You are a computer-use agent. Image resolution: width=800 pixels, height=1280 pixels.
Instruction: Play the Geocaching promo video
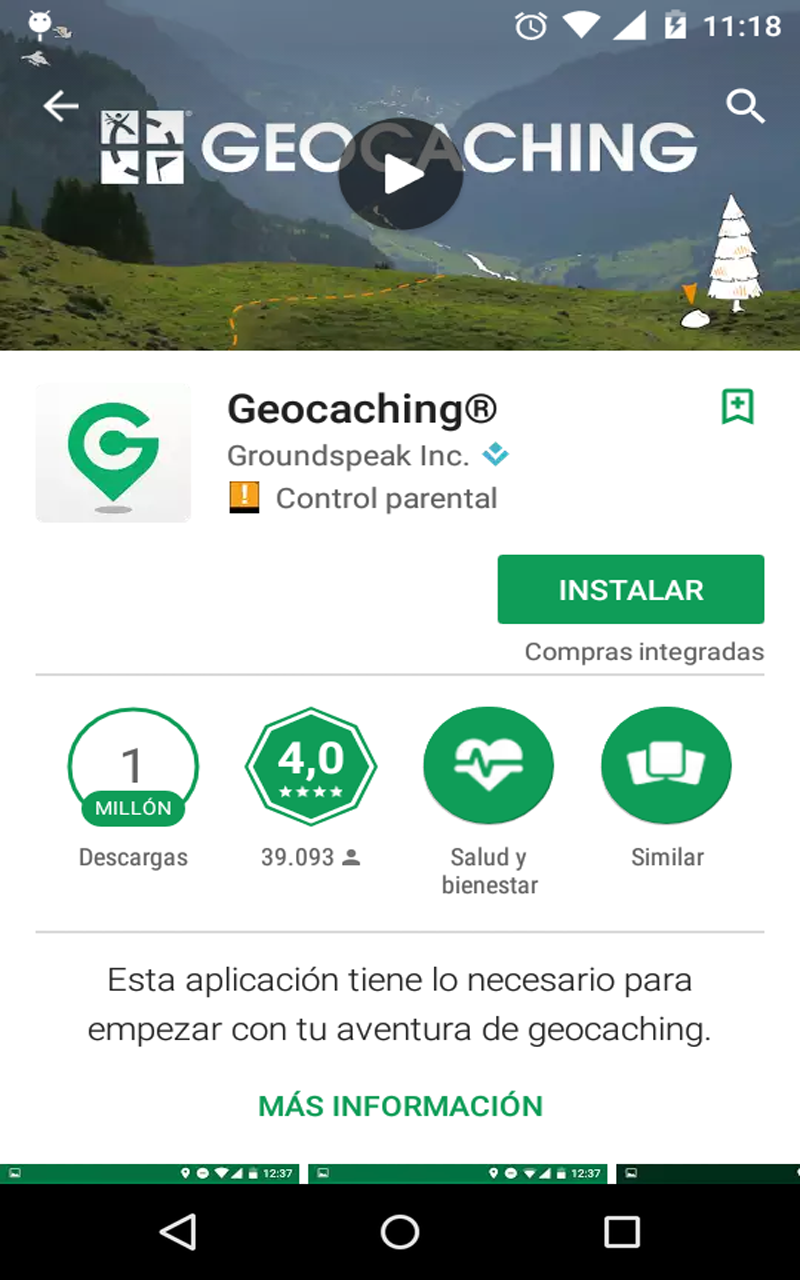pos(401,174)
